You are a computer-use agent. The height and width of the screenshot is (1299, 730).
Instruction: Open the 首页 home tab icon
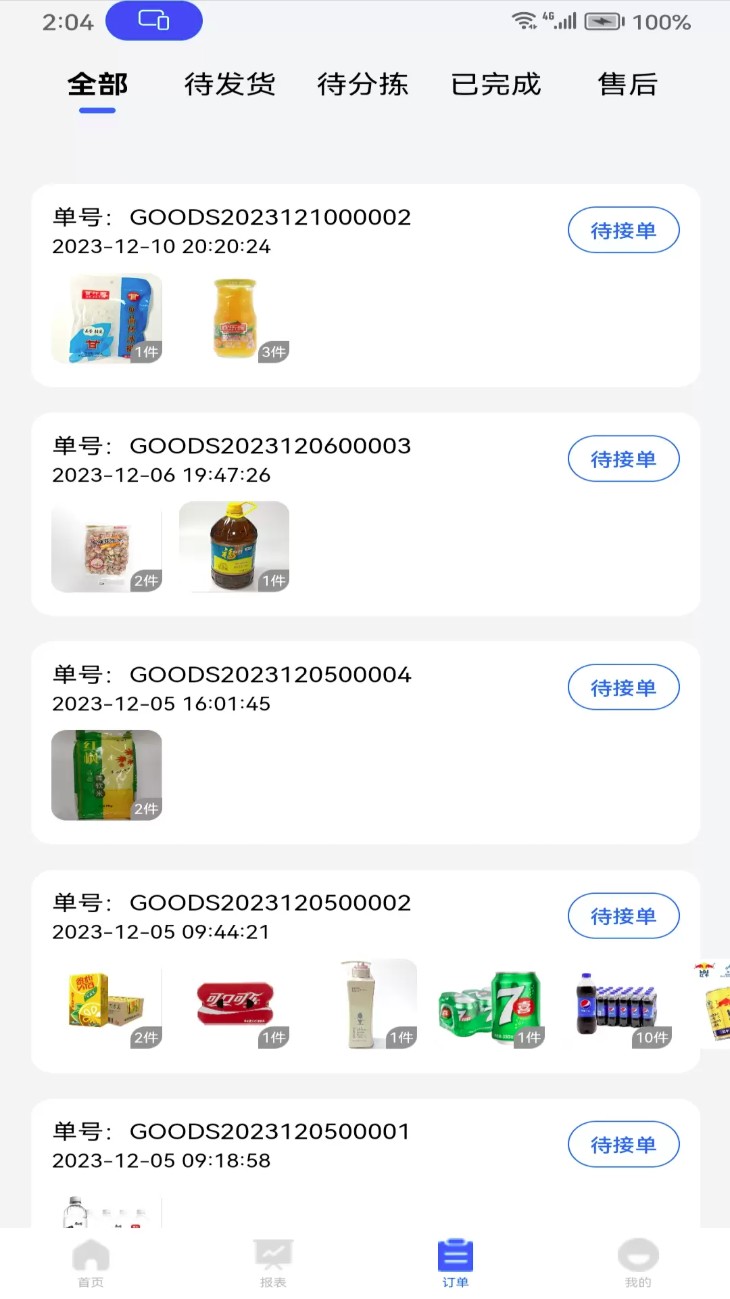coord(90,1260)
